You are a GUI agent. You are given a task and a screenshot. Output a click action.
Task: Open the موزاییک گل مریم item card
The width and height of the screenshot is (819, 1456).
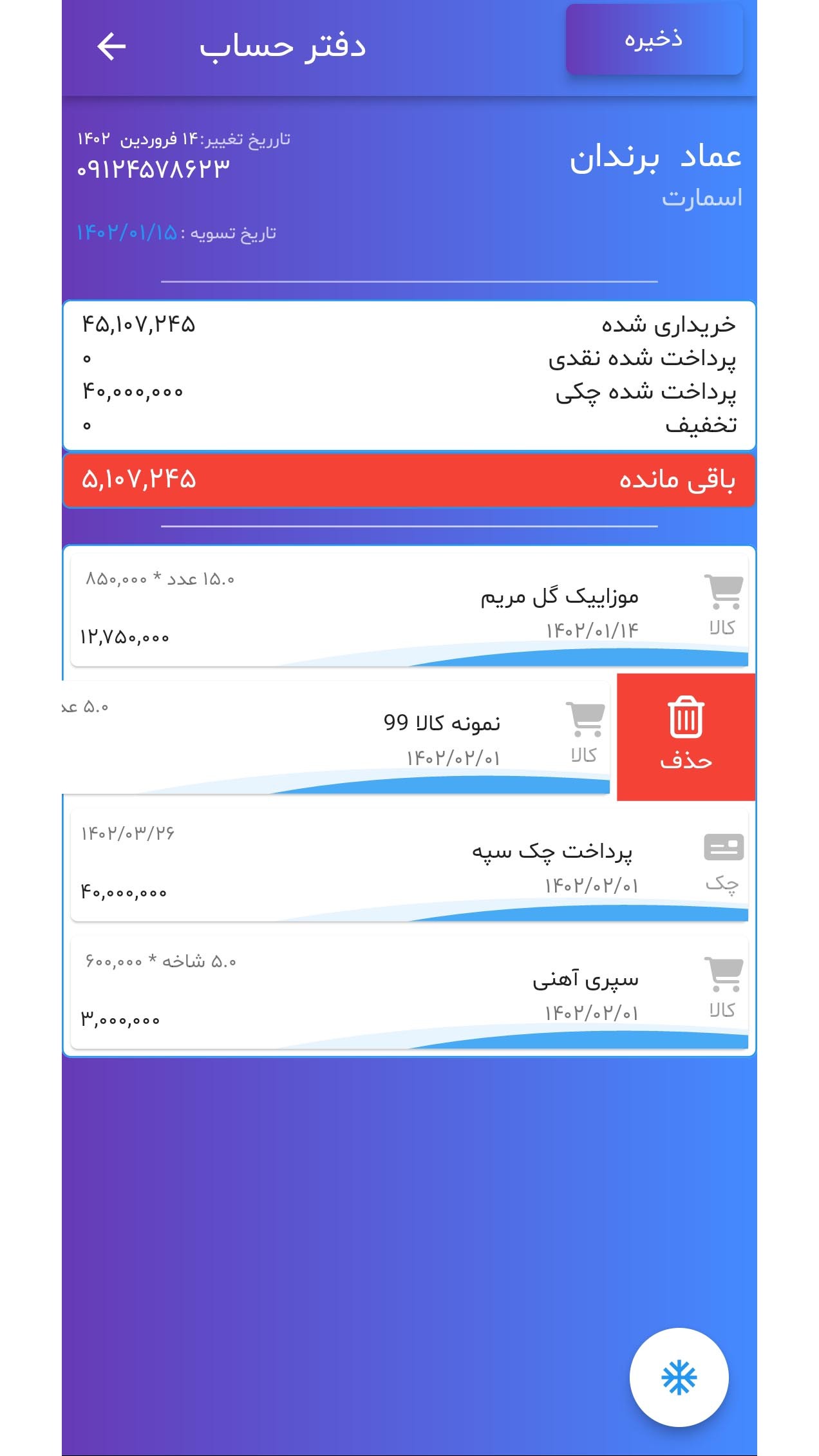[x=409, y=609]
